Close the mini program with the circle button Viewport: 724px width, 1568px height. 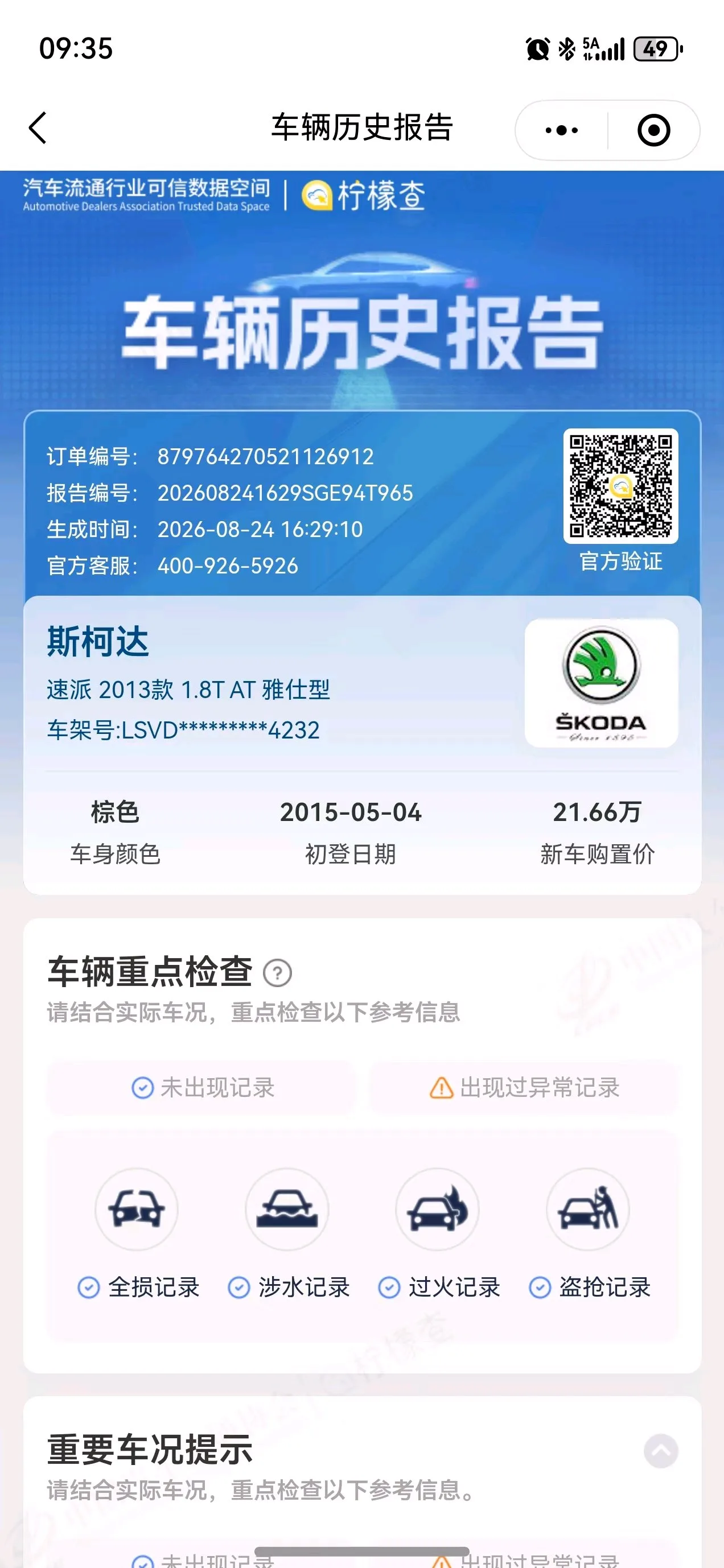654,130
